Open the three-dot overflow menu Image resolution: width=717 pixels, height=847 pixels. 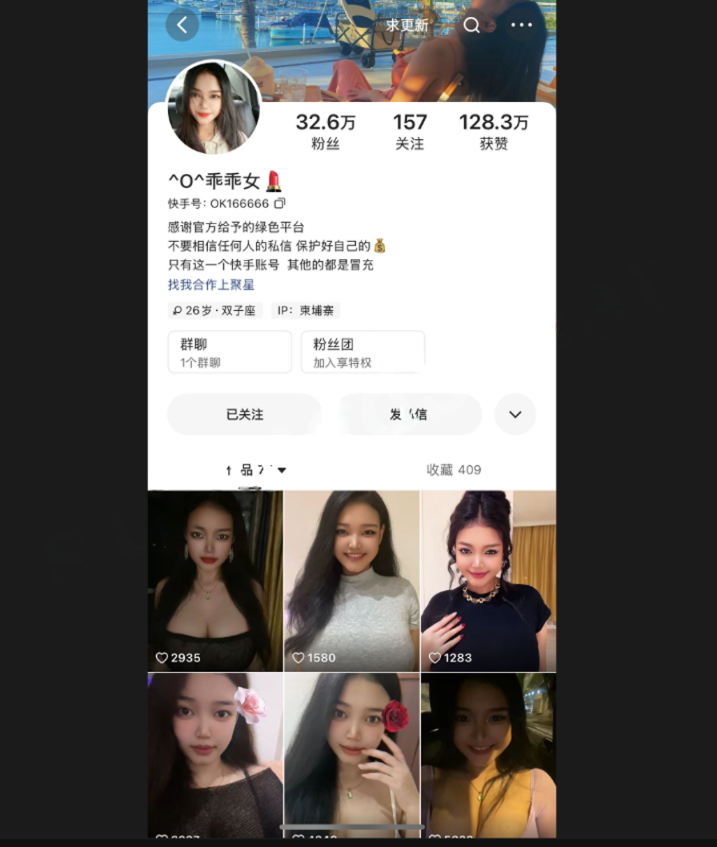pyautogui.click(x=521, y=25)
